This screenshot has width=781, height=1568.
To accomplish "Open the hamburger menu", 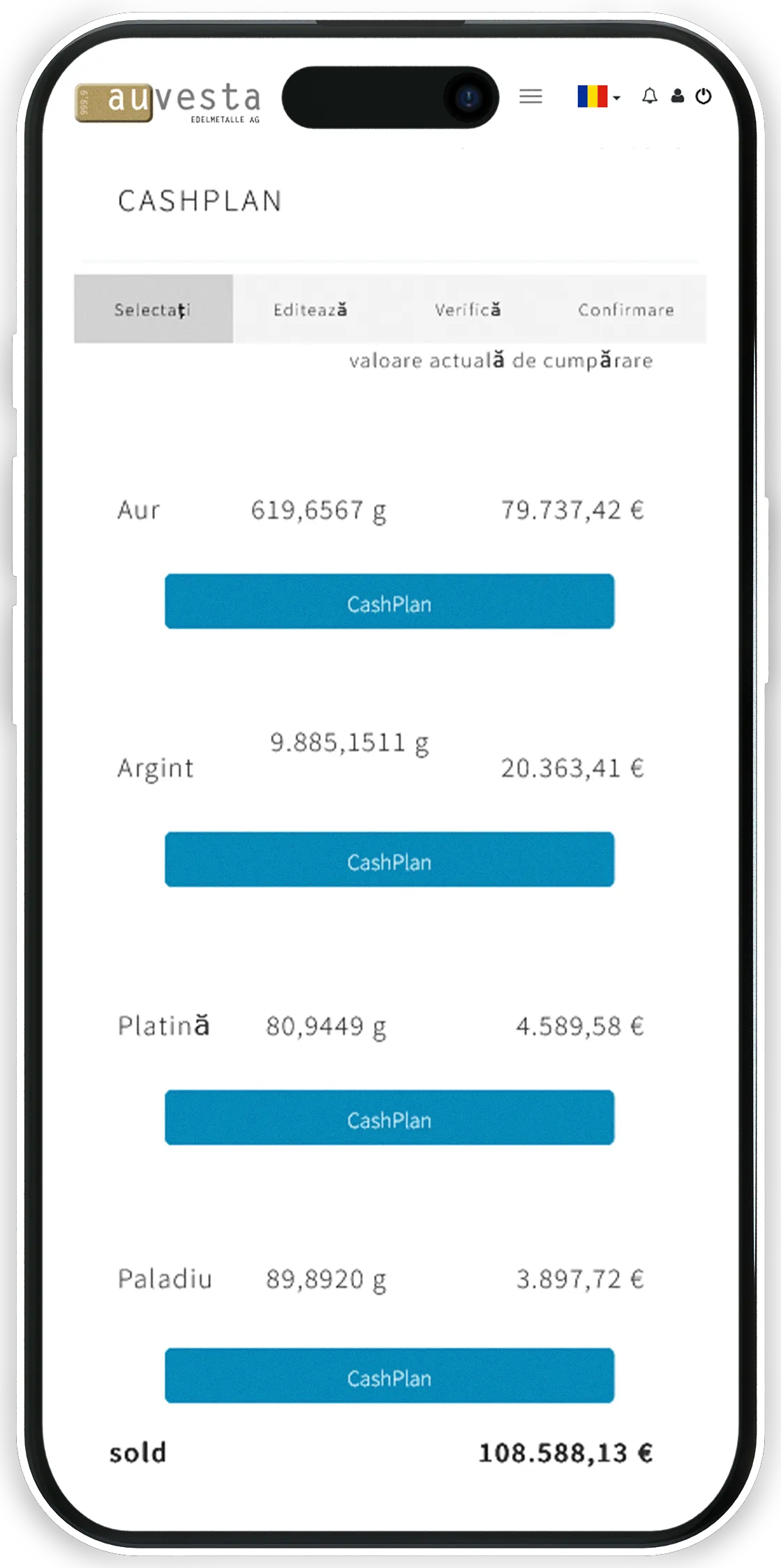I will [530, 96].
